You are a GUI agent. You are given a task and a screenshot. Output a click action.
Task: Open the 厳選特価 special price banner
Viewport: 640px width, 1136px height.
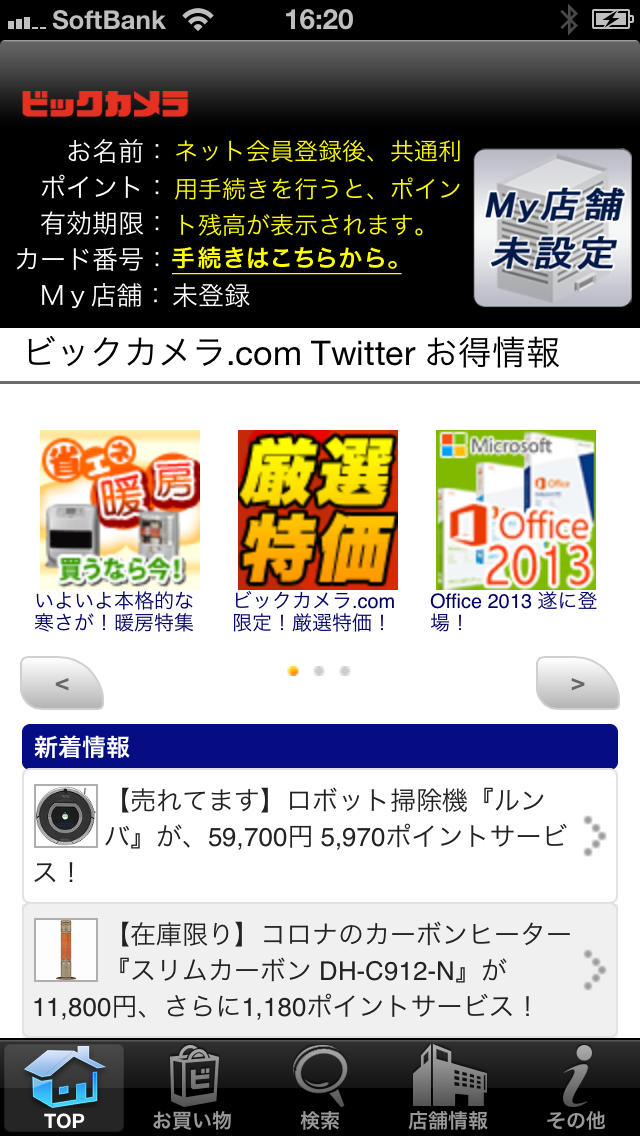[317, 510]
